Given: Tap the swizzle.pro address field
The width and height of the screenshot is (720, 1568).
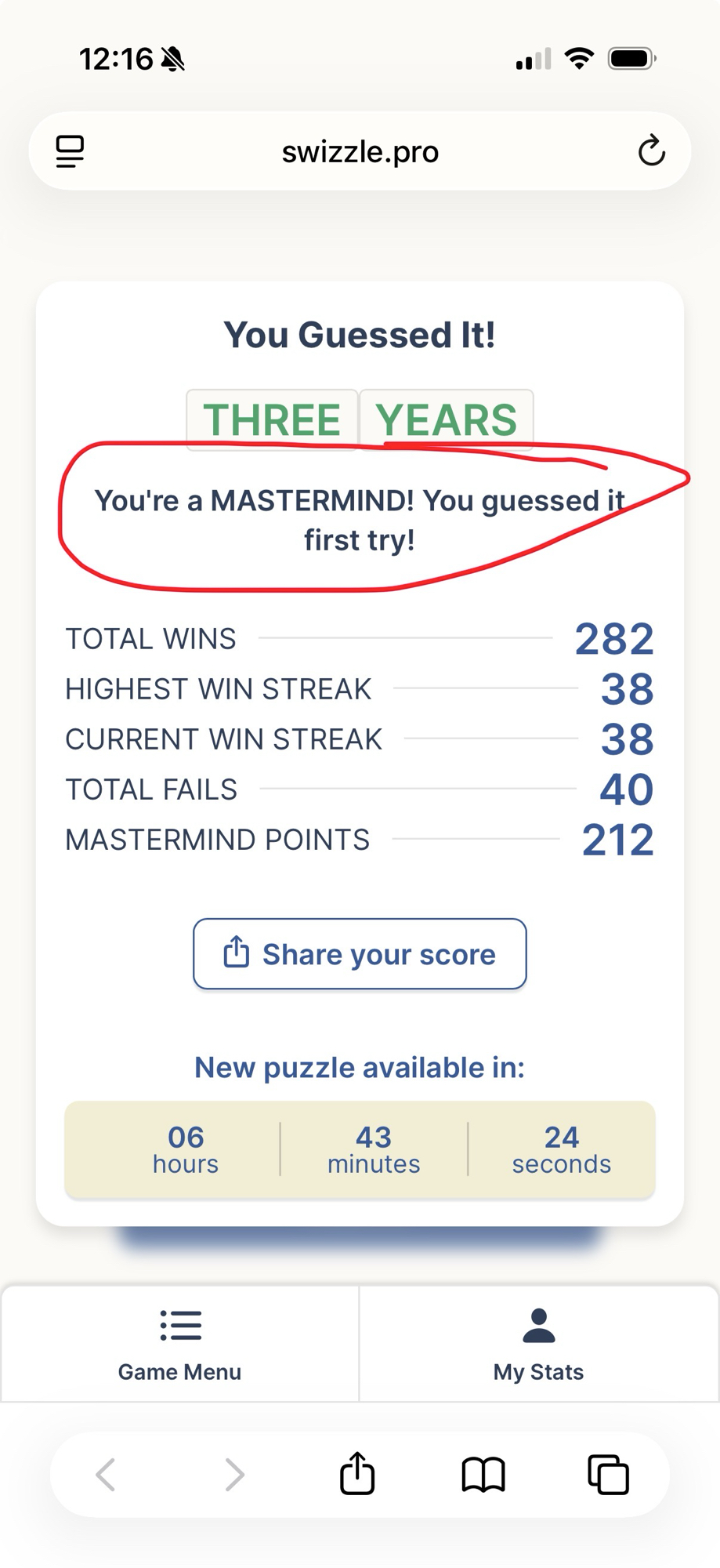Looking at the screenshot, I should [360, 151].
